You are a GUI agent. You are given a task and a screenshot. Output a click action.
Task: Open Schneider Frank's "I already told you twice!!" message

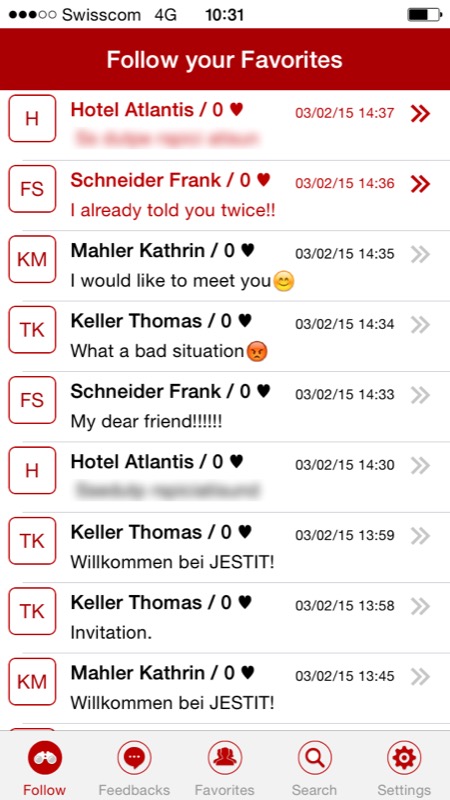[225, 195]
